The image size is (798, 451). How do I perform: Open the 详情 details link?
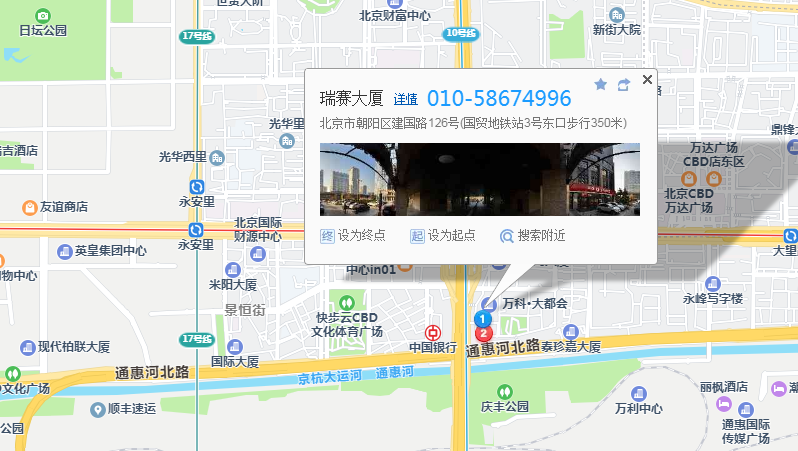405,99
